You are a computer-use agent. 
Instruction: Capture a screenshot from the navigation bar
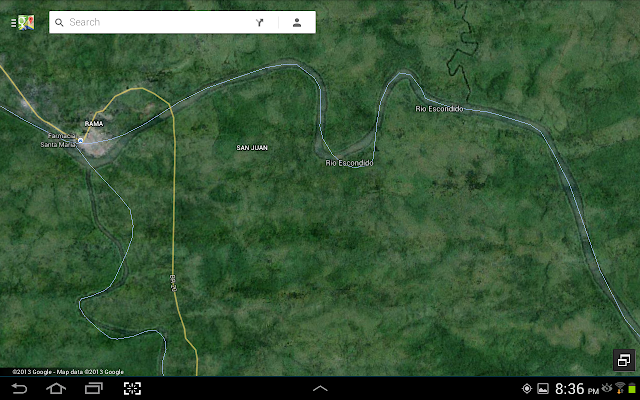[x=132, y=388]
